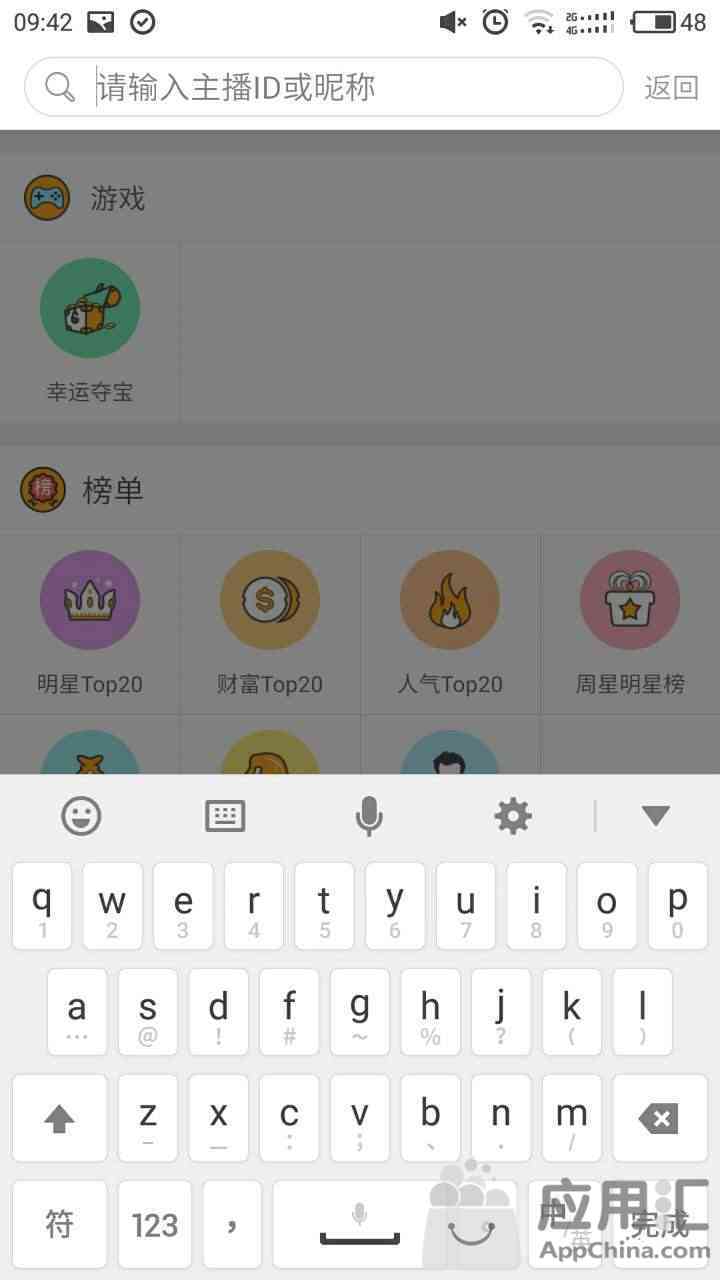Tap the backspace key
The height and width of the screenshot is (1280, 720).
[x=659, y=1118]
